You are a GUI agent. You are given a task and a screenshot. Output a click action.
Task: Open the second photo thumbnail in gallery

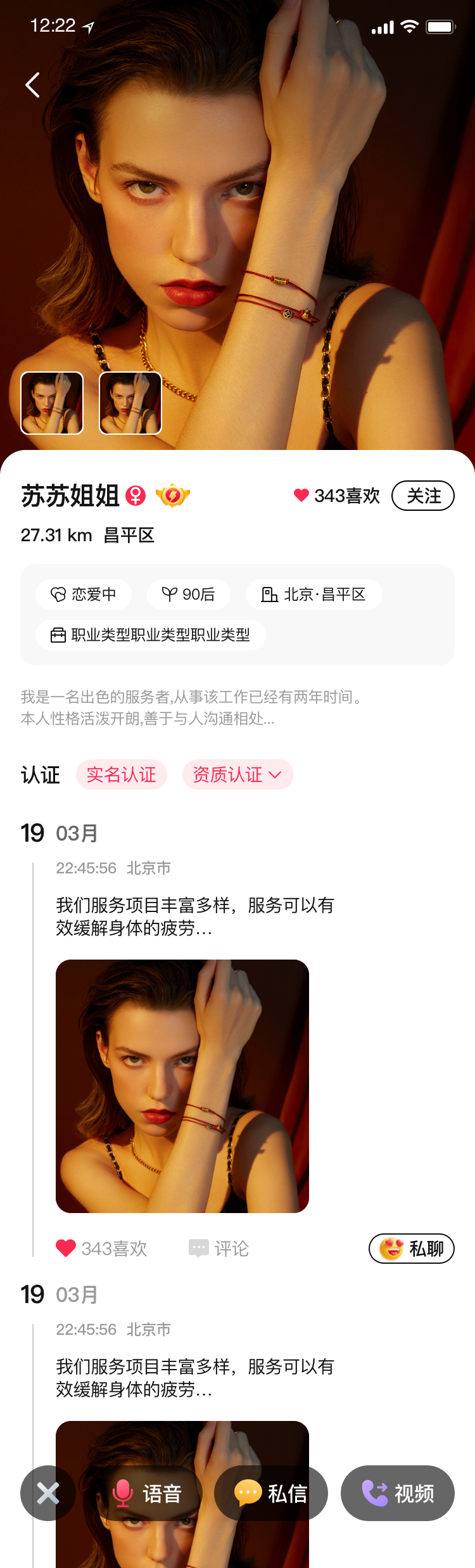coord(130,403)
